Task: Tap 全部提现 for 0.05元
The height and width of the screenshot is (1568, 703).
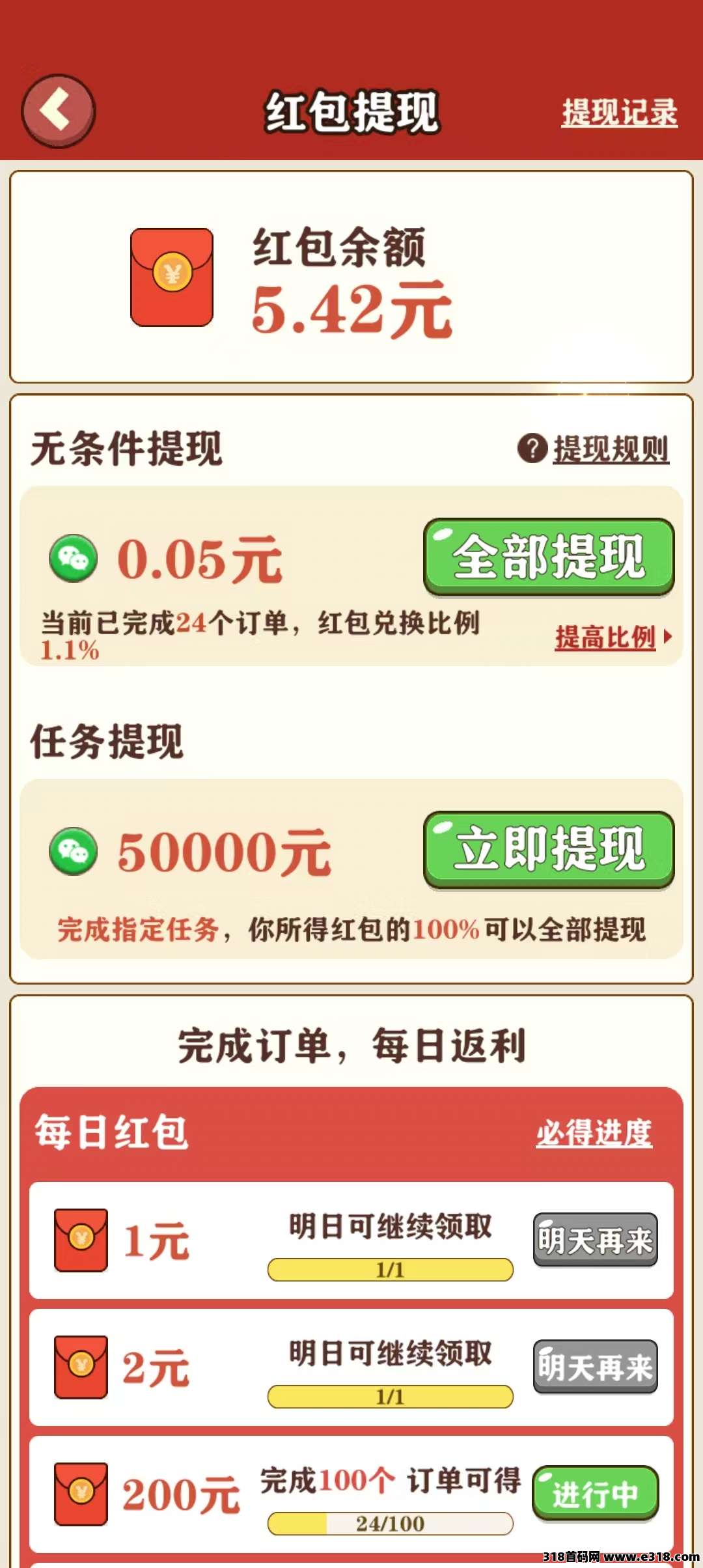Action: 548,557
